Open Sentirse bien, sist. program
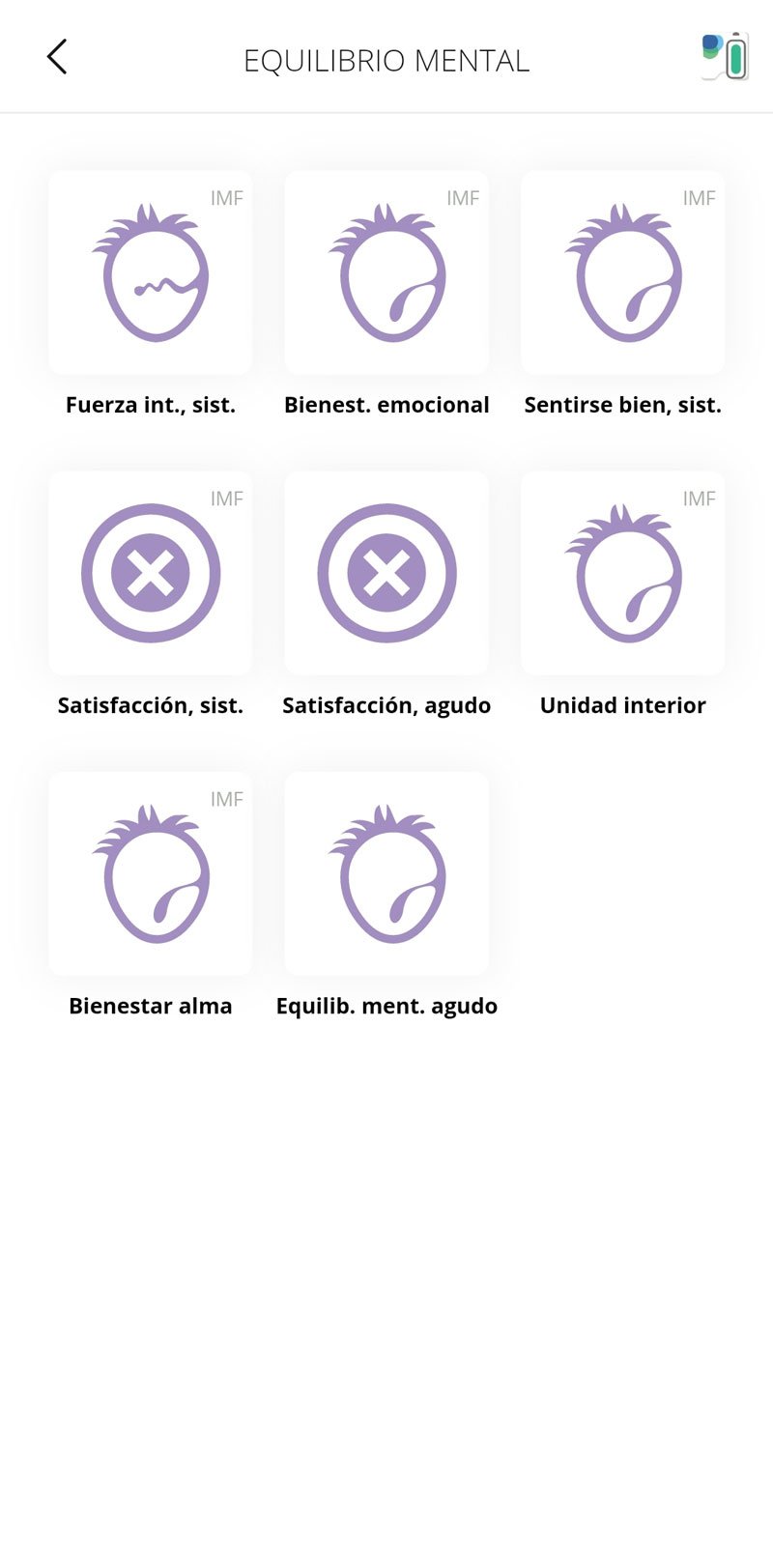The image size is (773, 1568). pyautogui.click(x=622, y=273)
